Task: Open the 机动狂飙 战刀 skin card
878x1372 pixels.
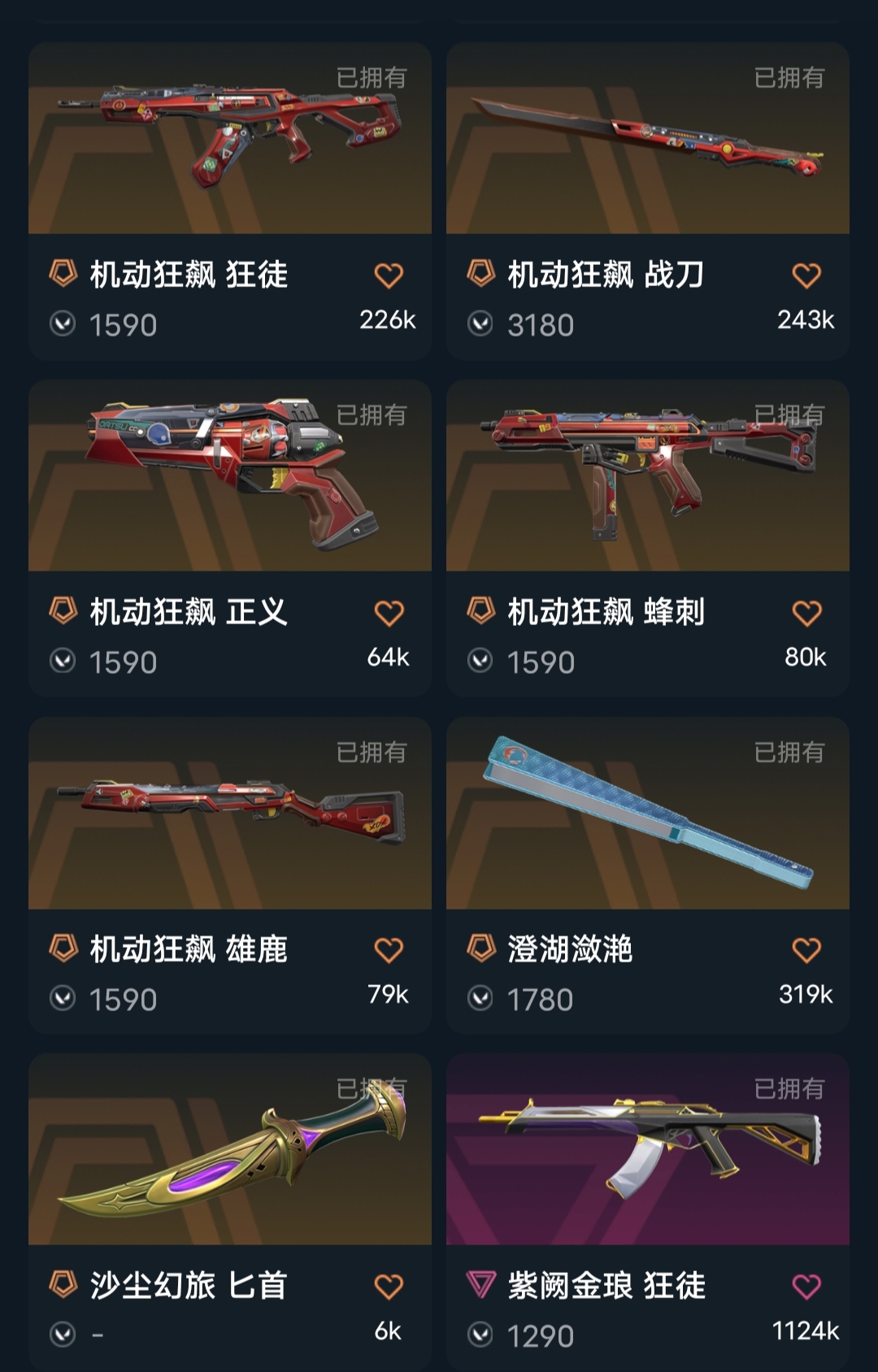Action: pyautogui.click(x=647, y=139)
